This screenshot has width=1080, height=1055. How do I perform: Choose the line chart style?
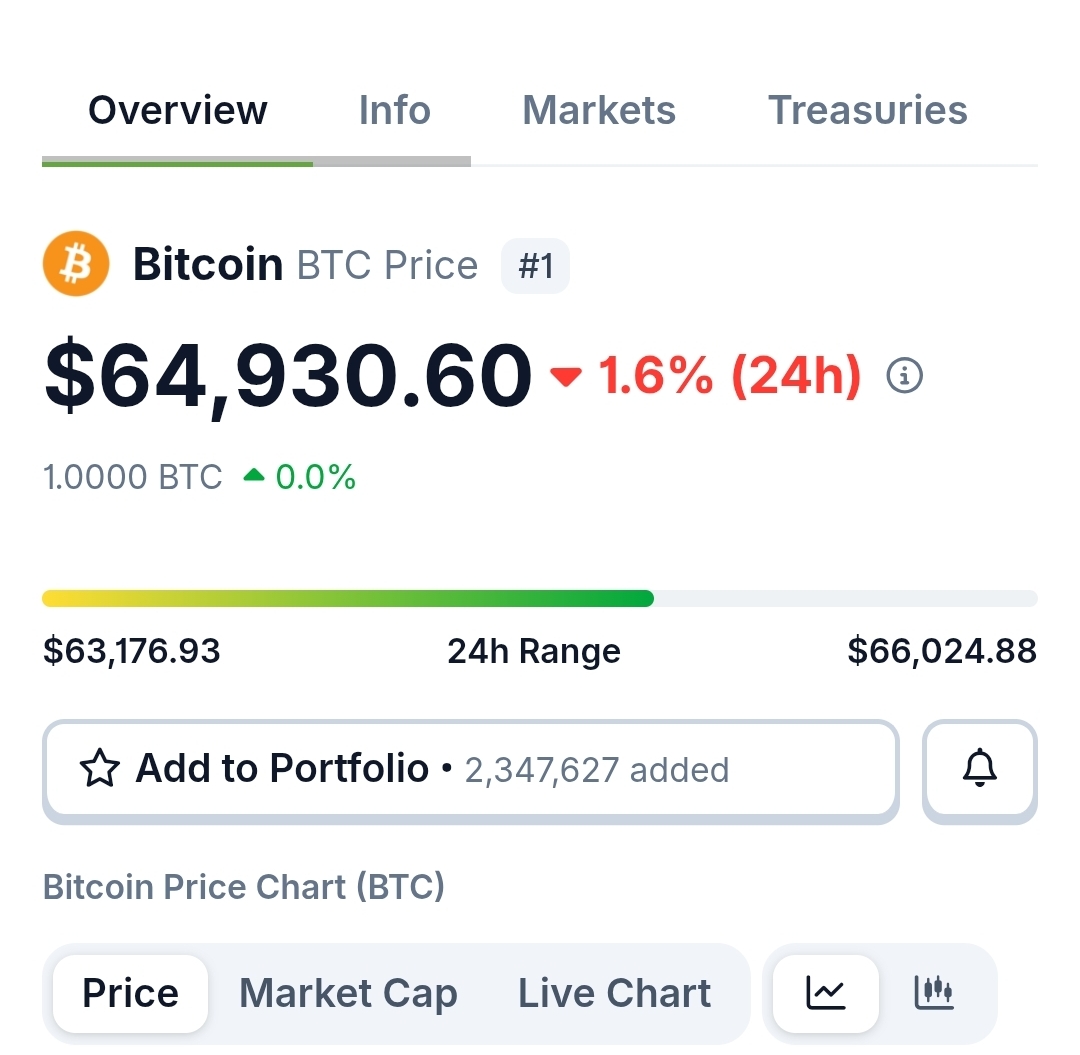pyautogui.click(x=826, y=993)
